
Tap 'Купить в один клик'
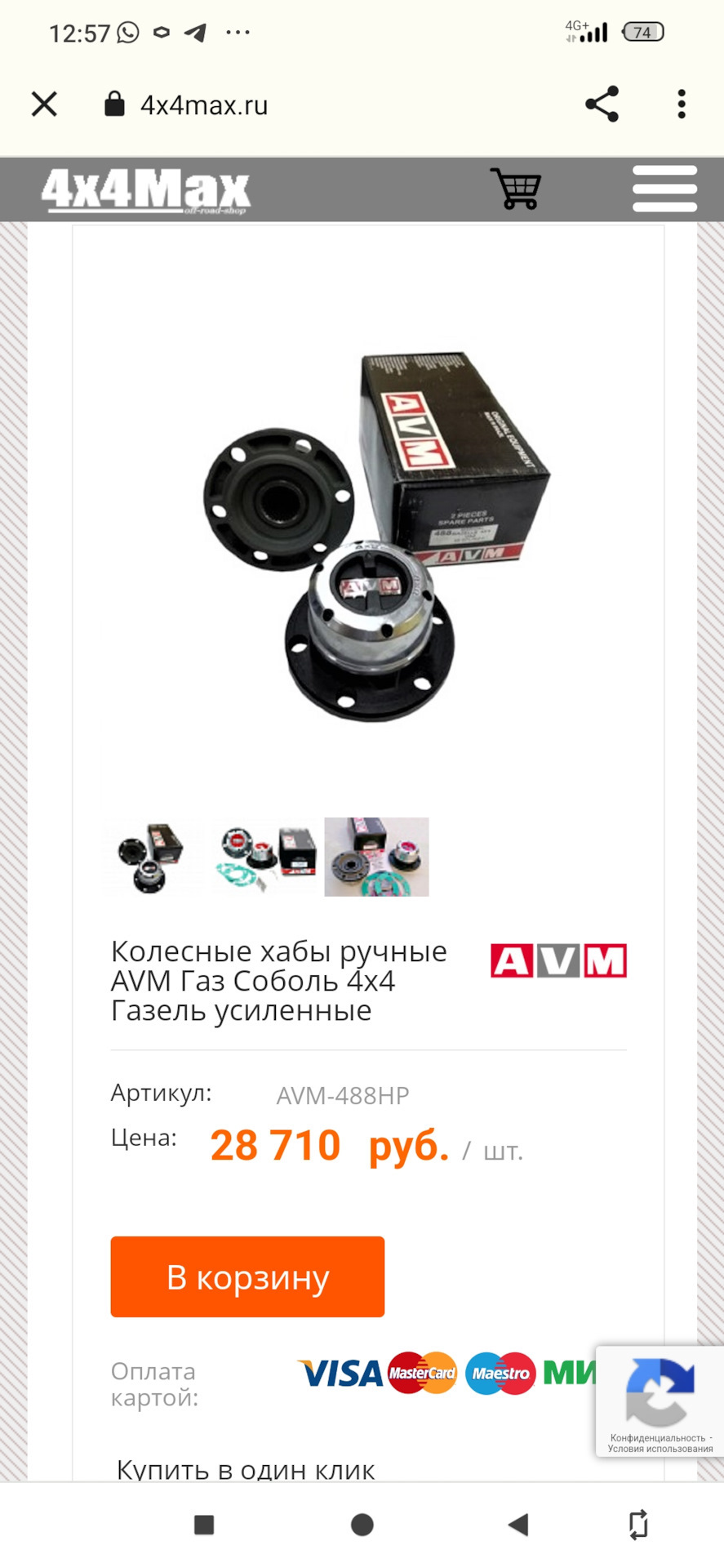246,1469
